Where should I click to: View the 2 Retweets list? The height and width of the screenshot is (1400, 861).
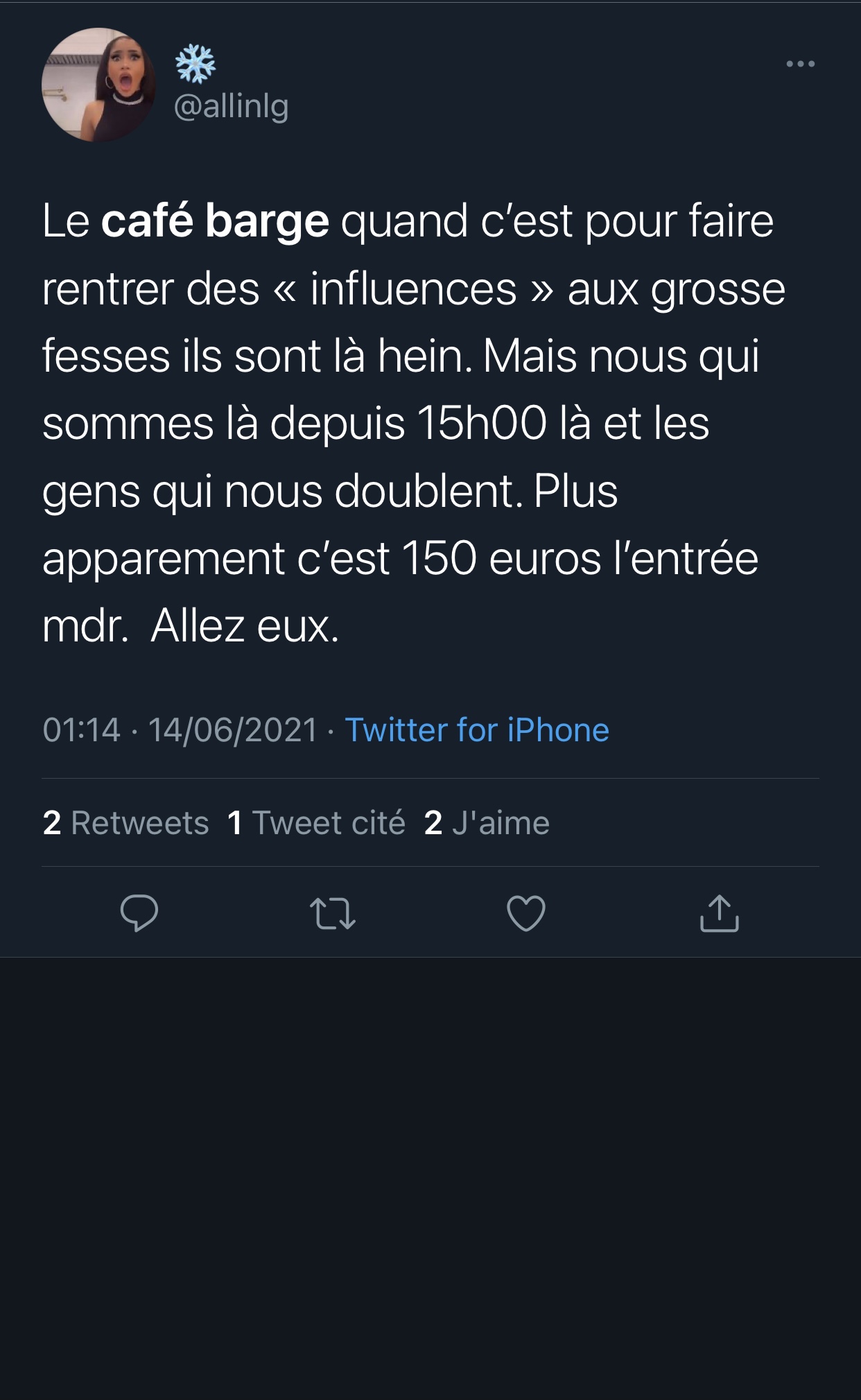[125, 823]
